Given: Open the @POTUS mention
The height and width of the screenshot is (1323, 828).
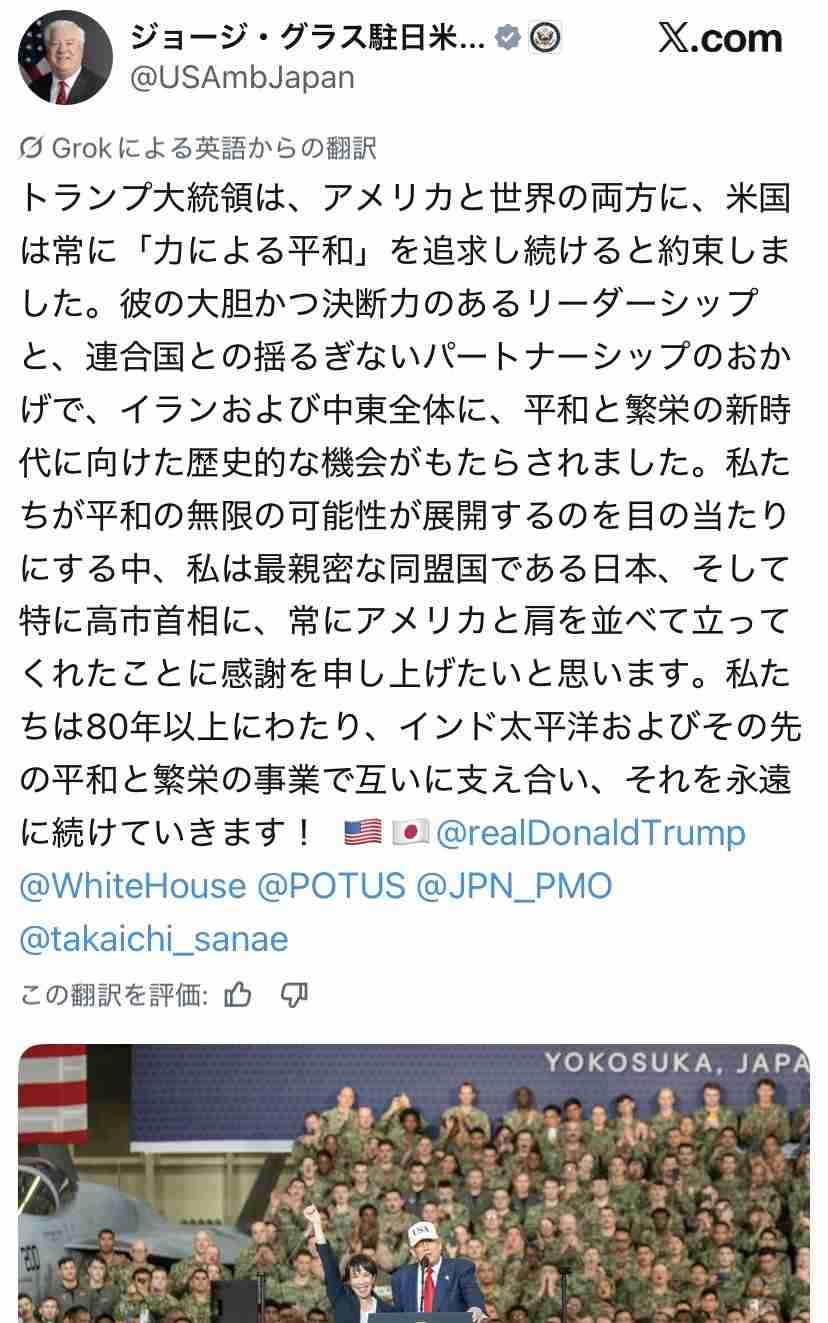Looking at the screenshot, I should 330,886.
